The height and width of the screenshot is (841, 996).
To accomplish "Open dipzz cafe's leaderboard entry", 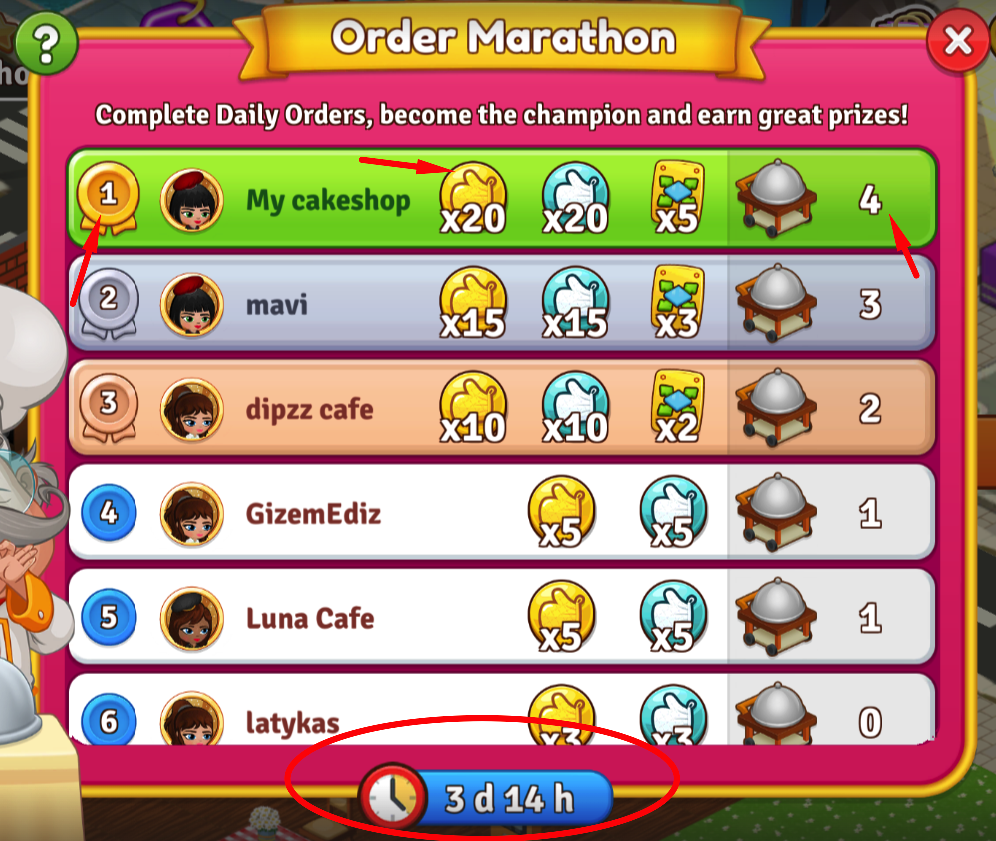I will [309, 409].
